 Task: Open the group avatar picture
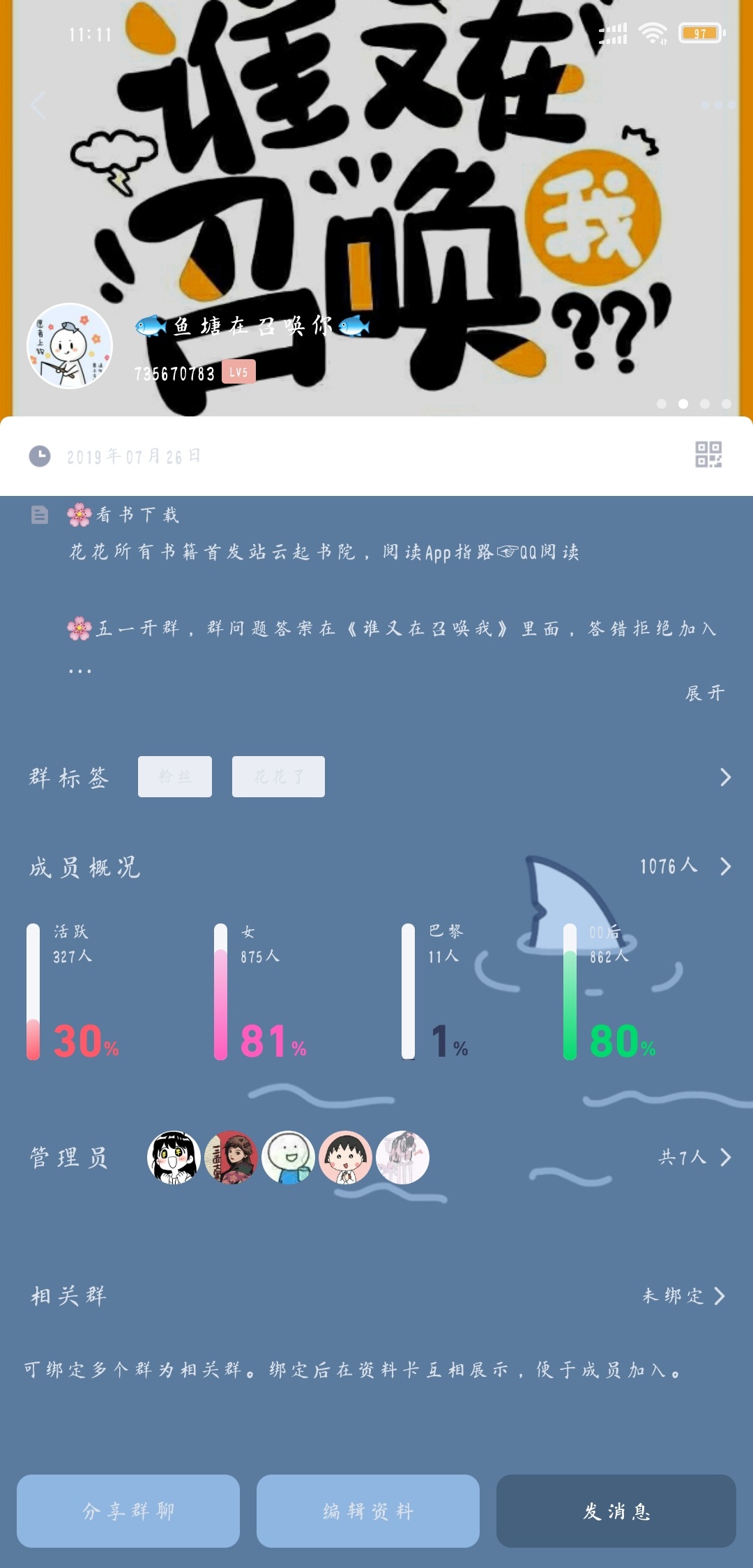click(x=70, y=346)
